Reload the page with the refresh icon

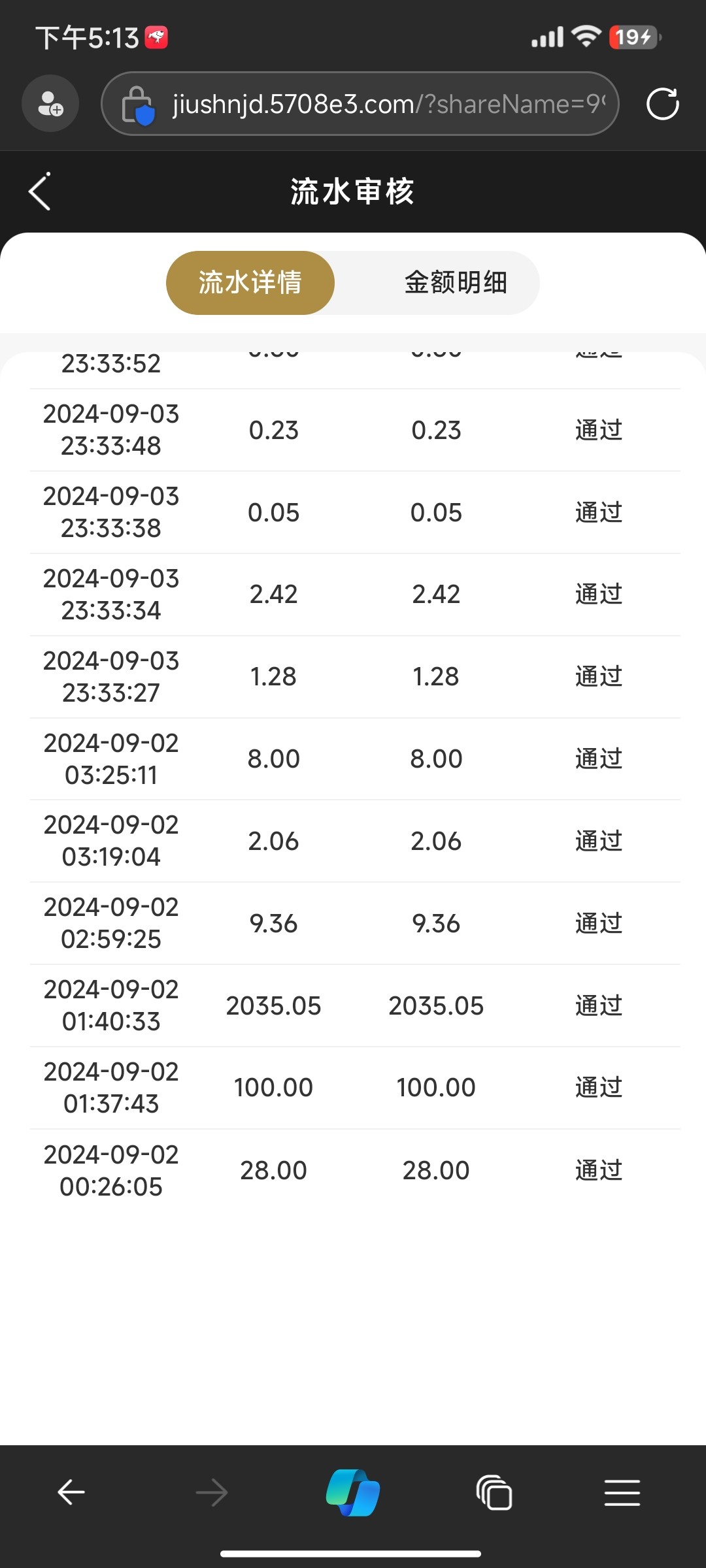pos(662,104)
